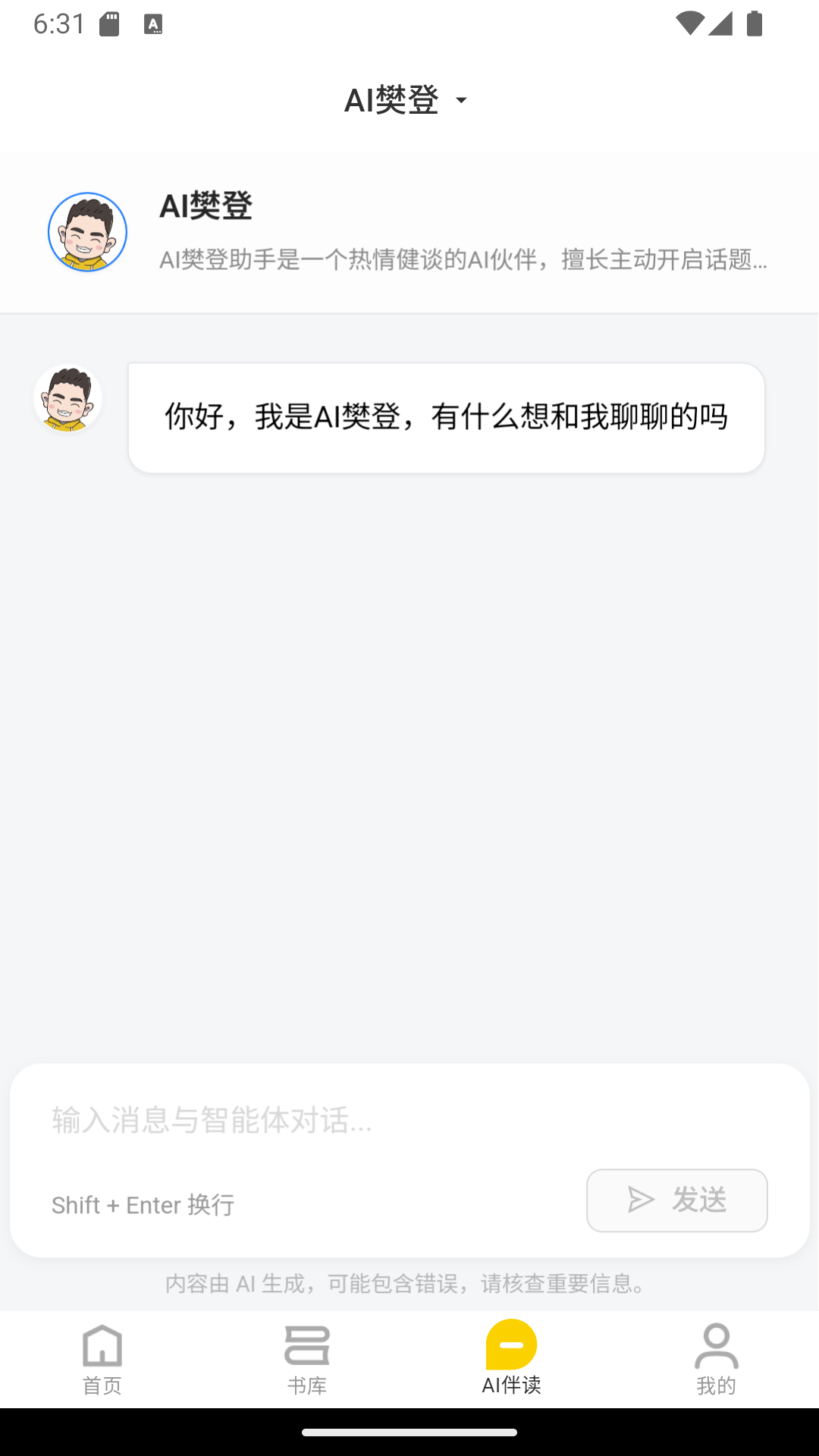Select the greeting message bubble
The height and width of the screenshot is (1456, 819).
pos(446,417)
